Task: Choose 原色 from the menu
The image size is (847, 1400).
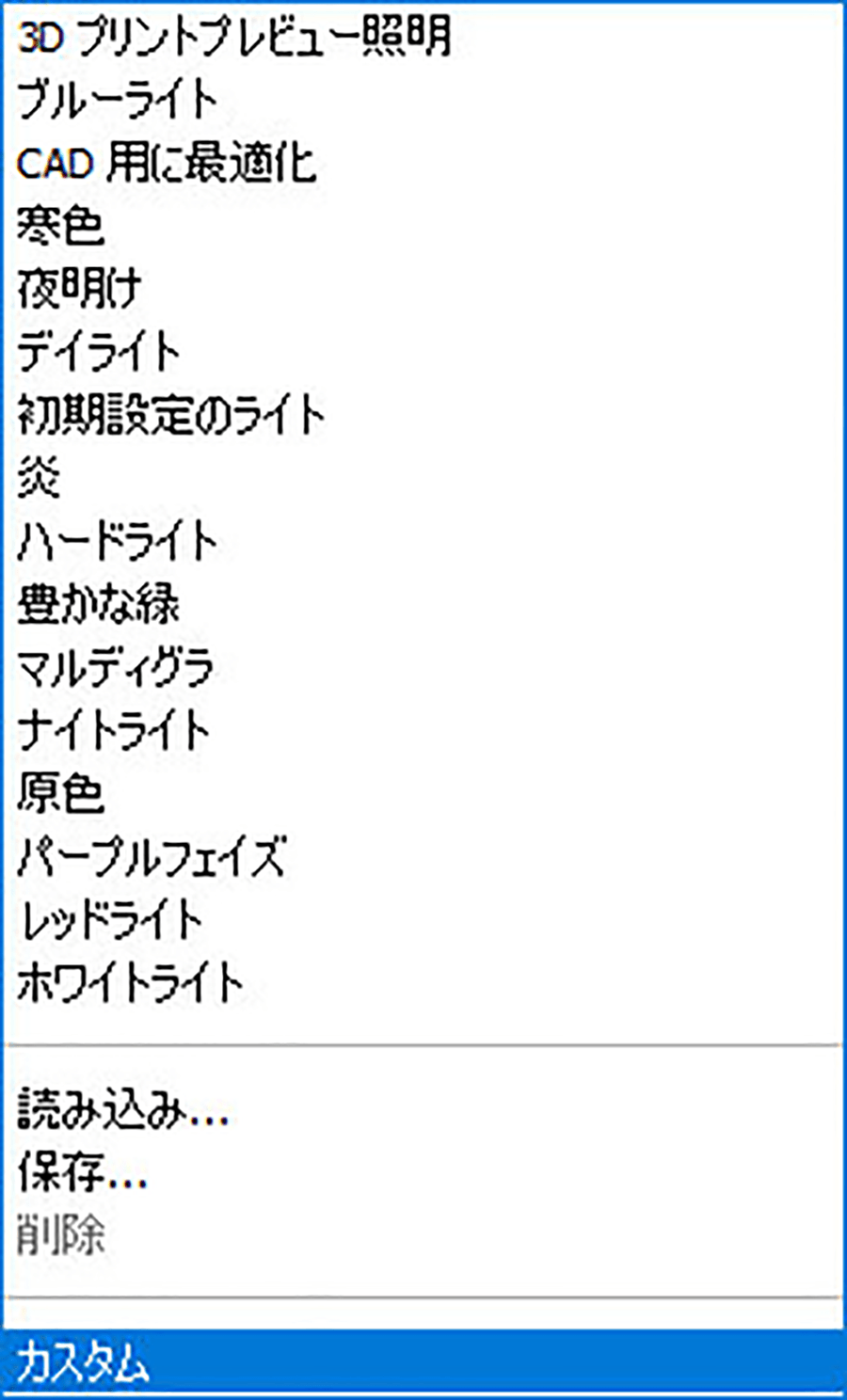Action: point(60,794)
